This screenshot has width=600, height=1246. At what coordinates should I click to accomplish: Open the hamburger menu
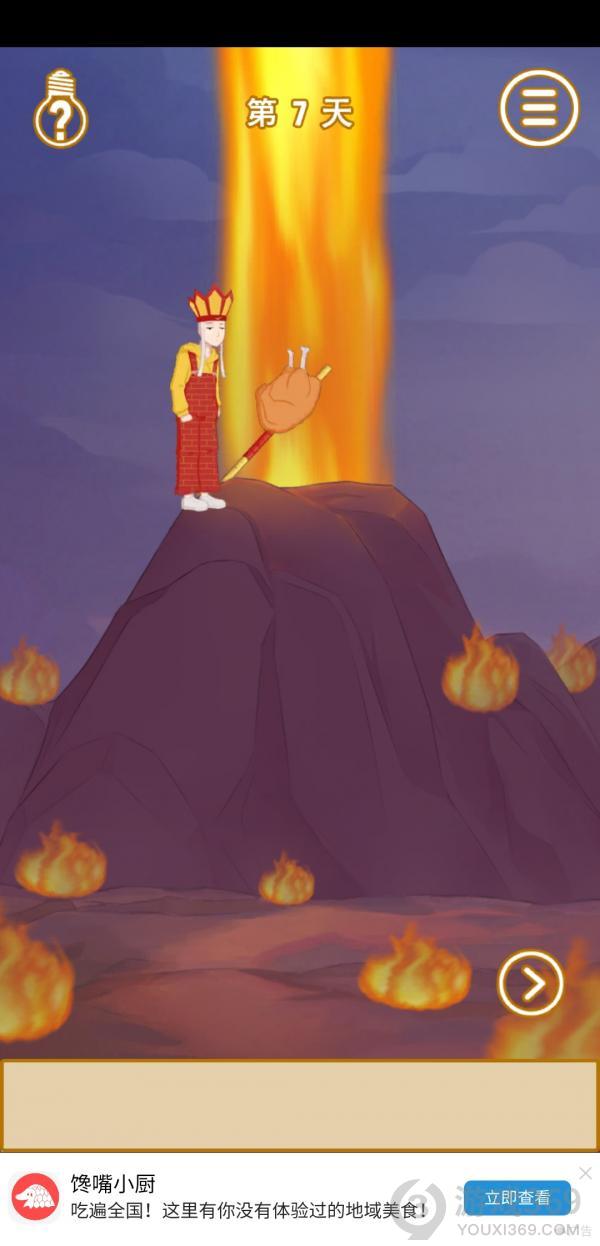click(539, 108)
